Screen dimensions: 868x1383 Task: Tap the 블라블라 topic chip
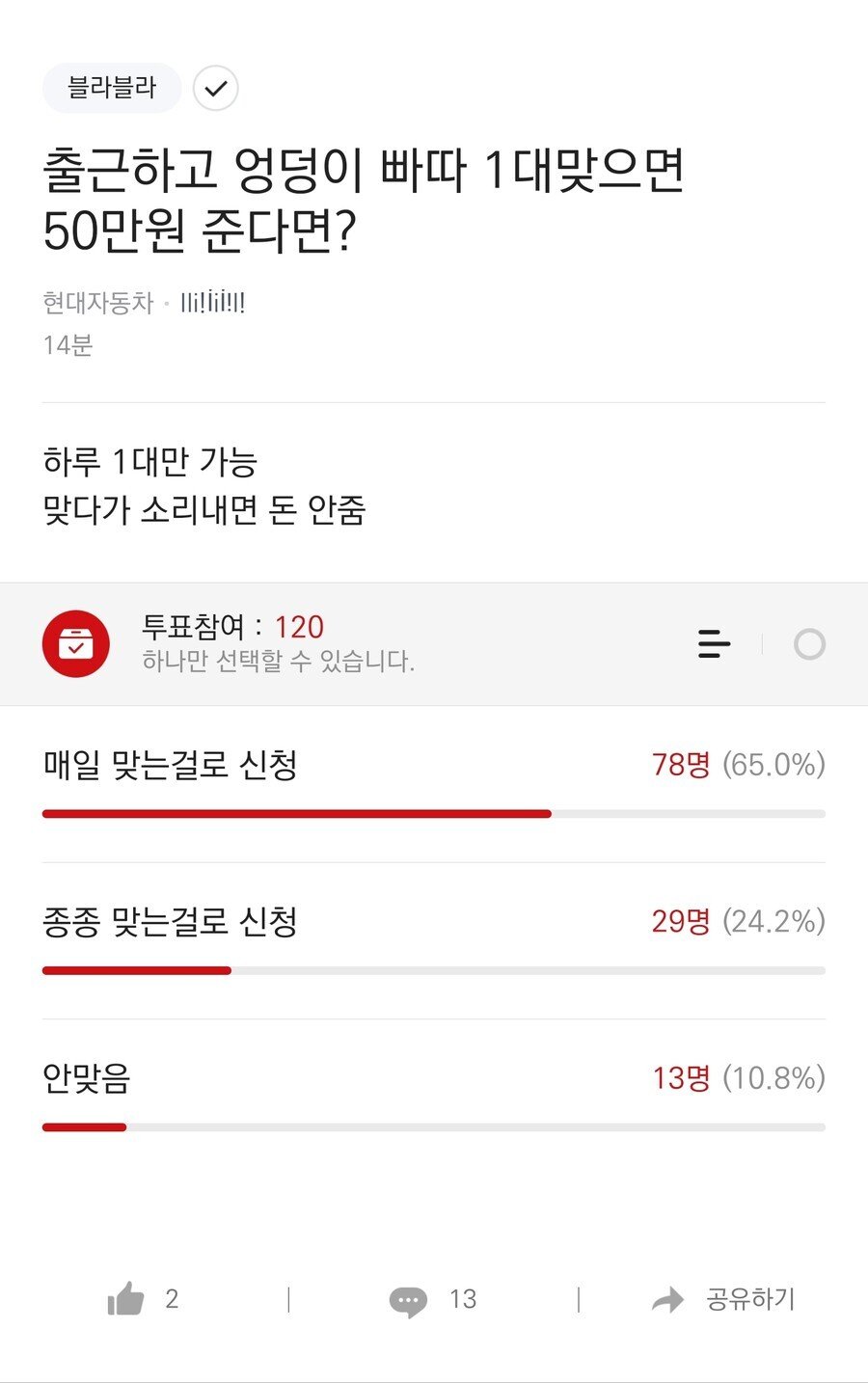[x=112, y=89]
